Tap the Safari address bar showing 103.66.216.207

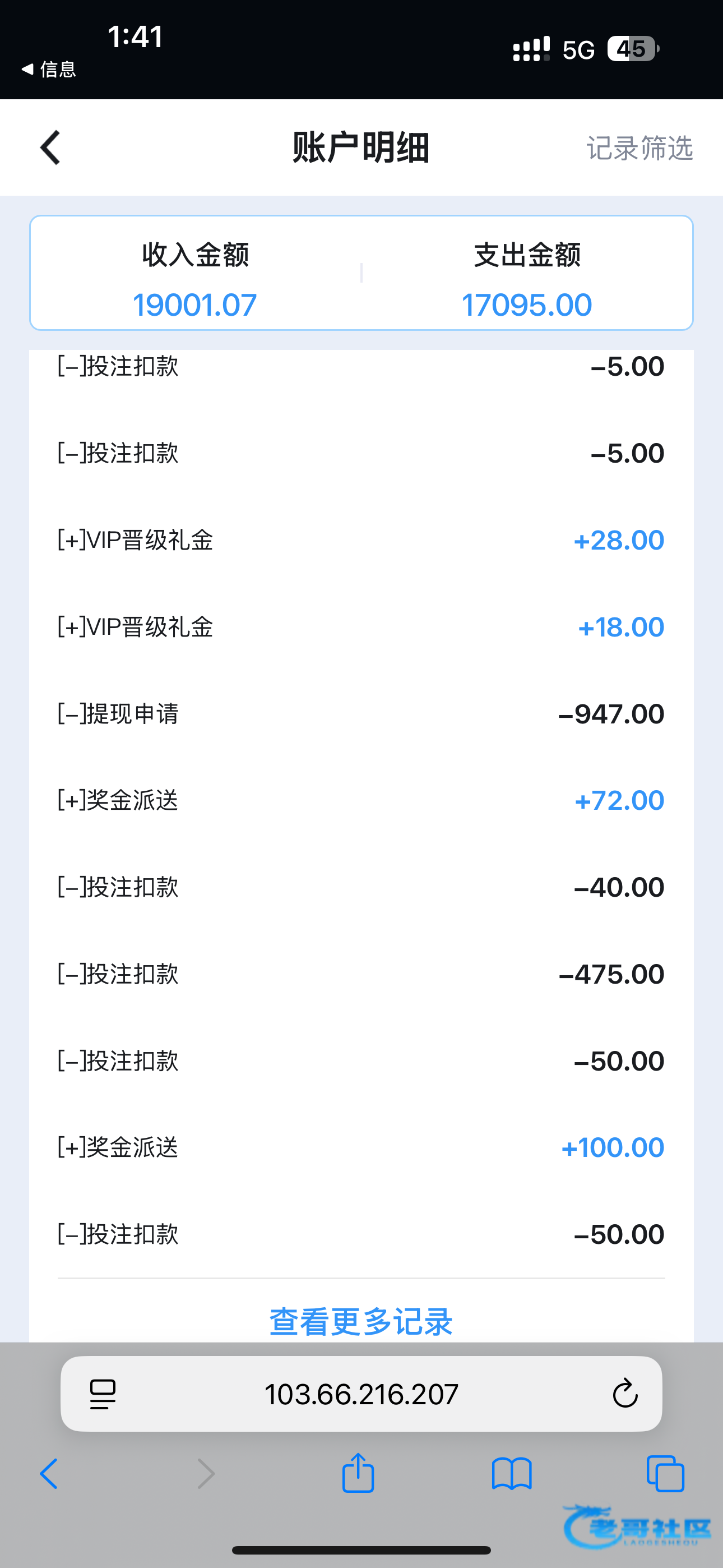361,1394
